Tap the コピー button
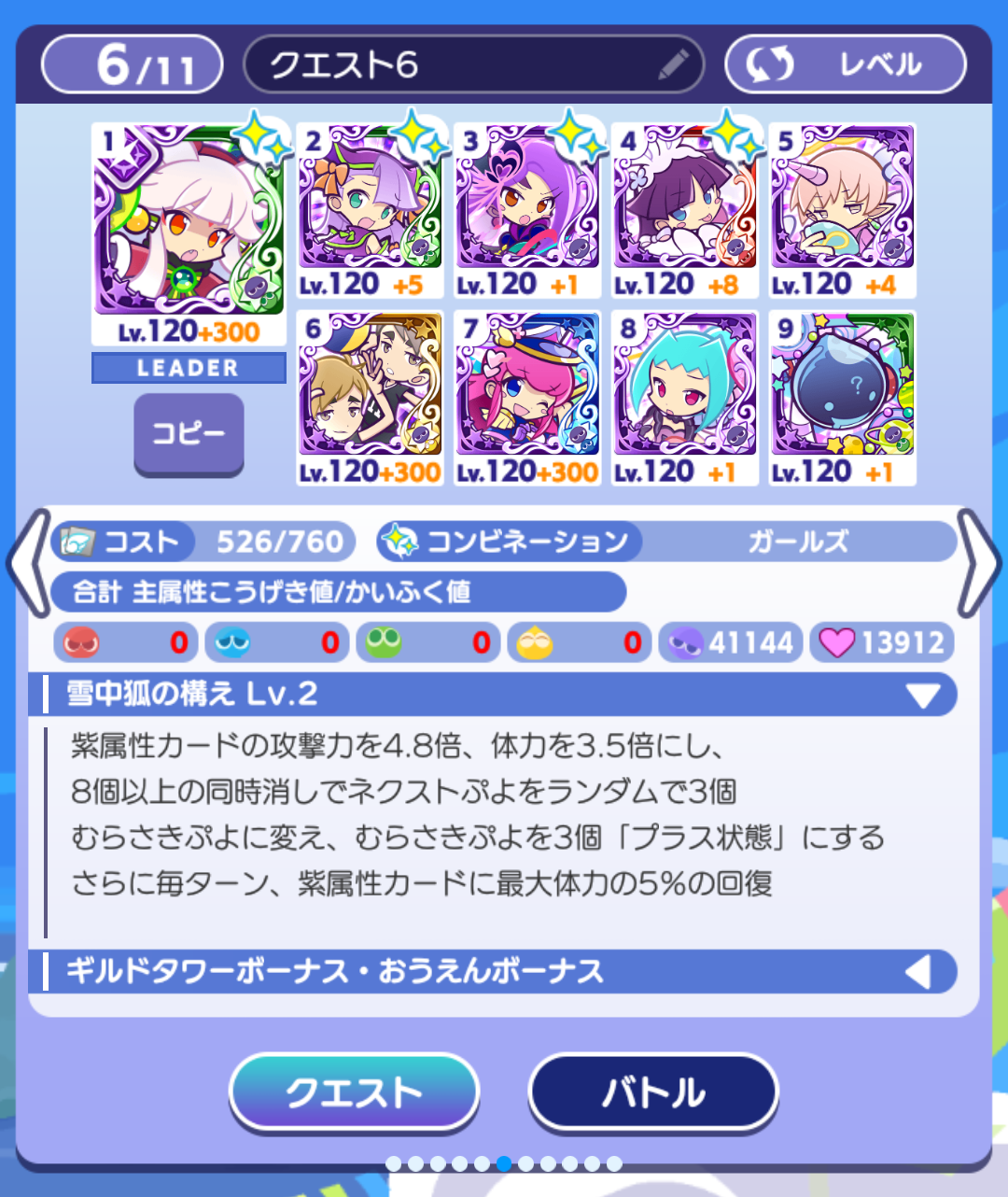 (x=189, y=433)
